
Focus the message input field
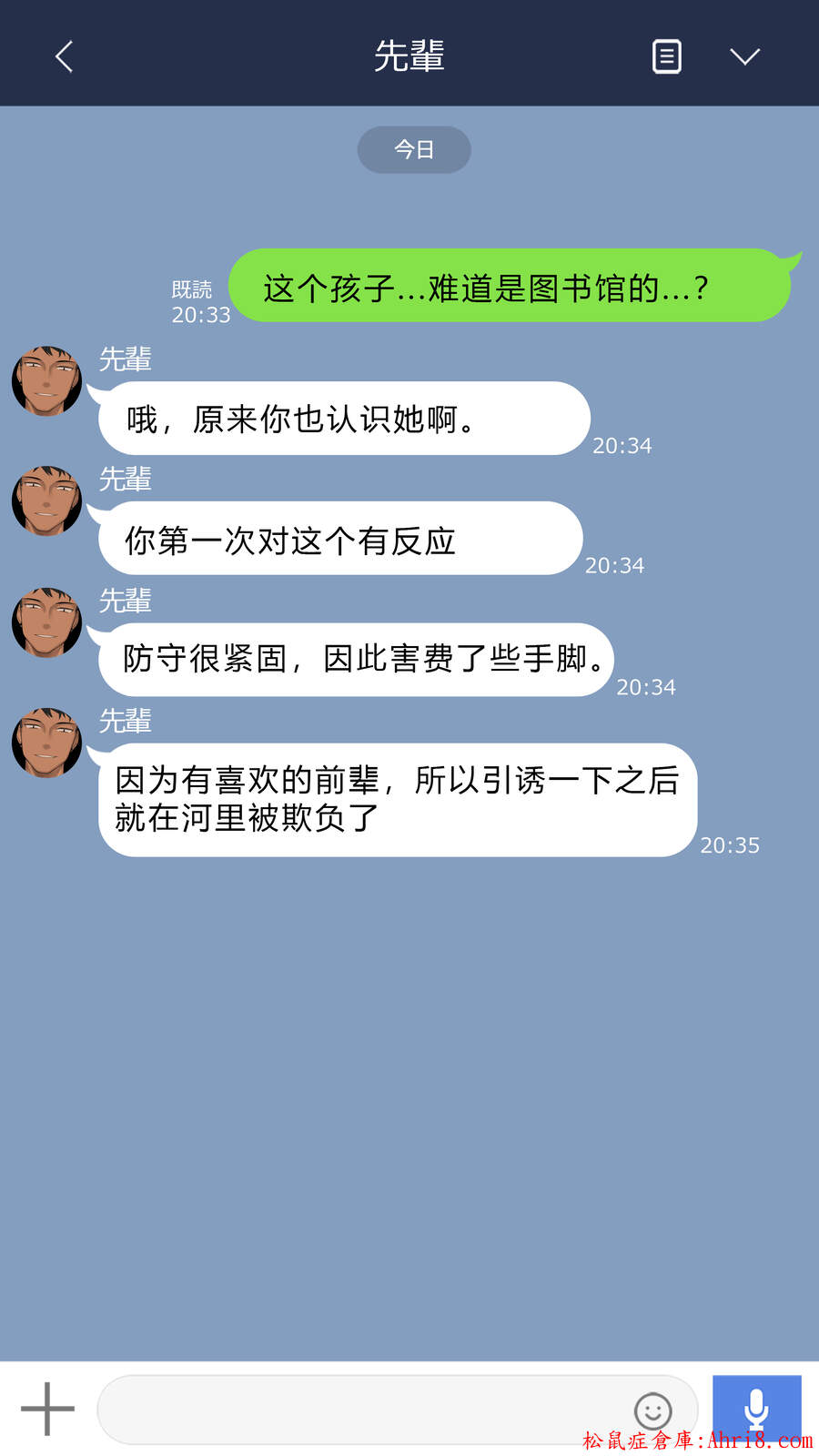click(364, 1410)
